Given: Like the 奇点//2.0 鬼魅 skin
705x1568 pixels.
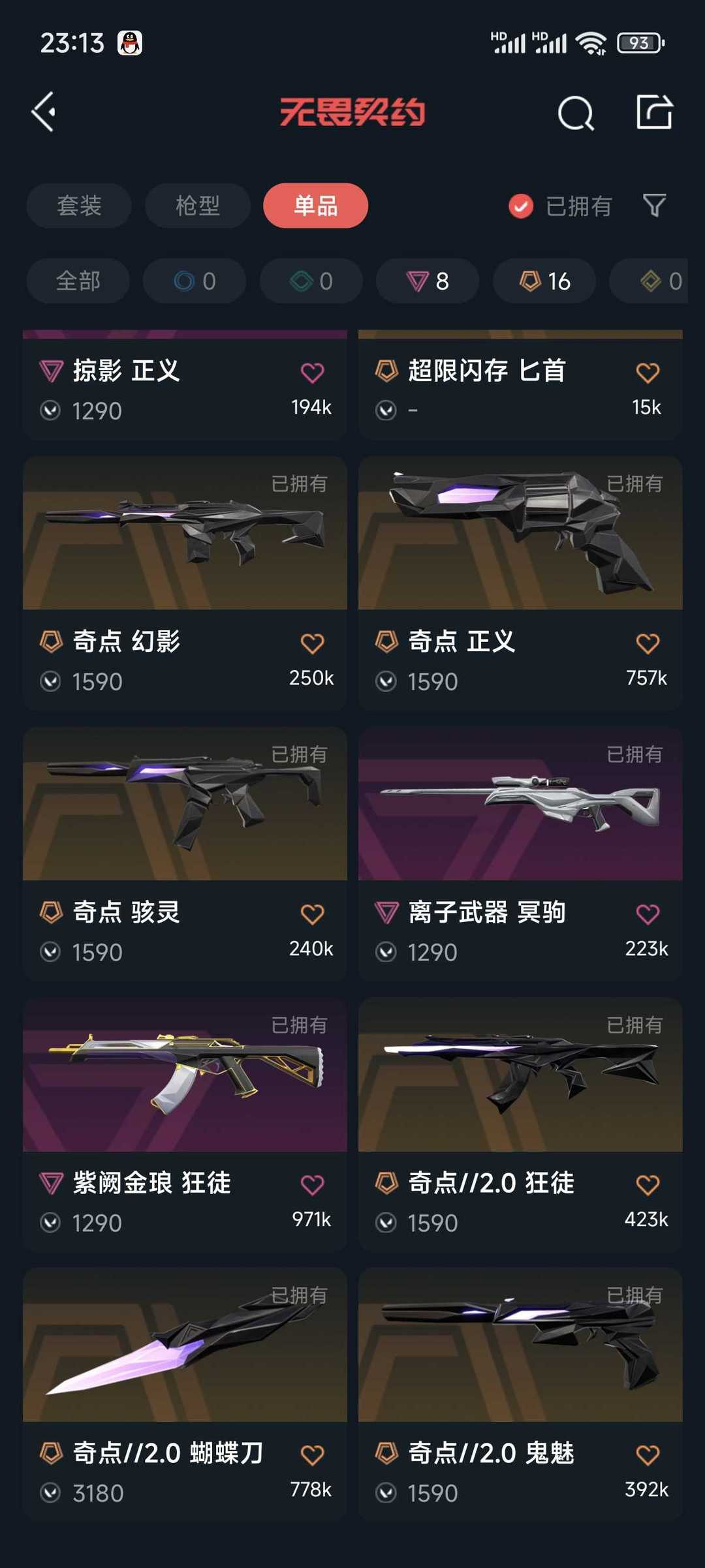Looking at the screenshot, I should (x=648, y=1455).
